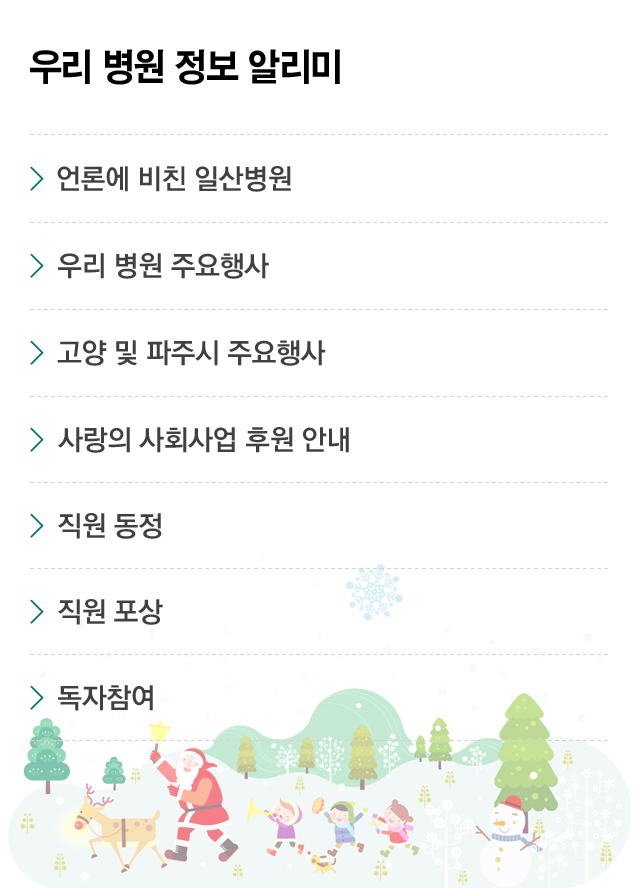Open 우리 병원 주요행사

coord(163,266)
